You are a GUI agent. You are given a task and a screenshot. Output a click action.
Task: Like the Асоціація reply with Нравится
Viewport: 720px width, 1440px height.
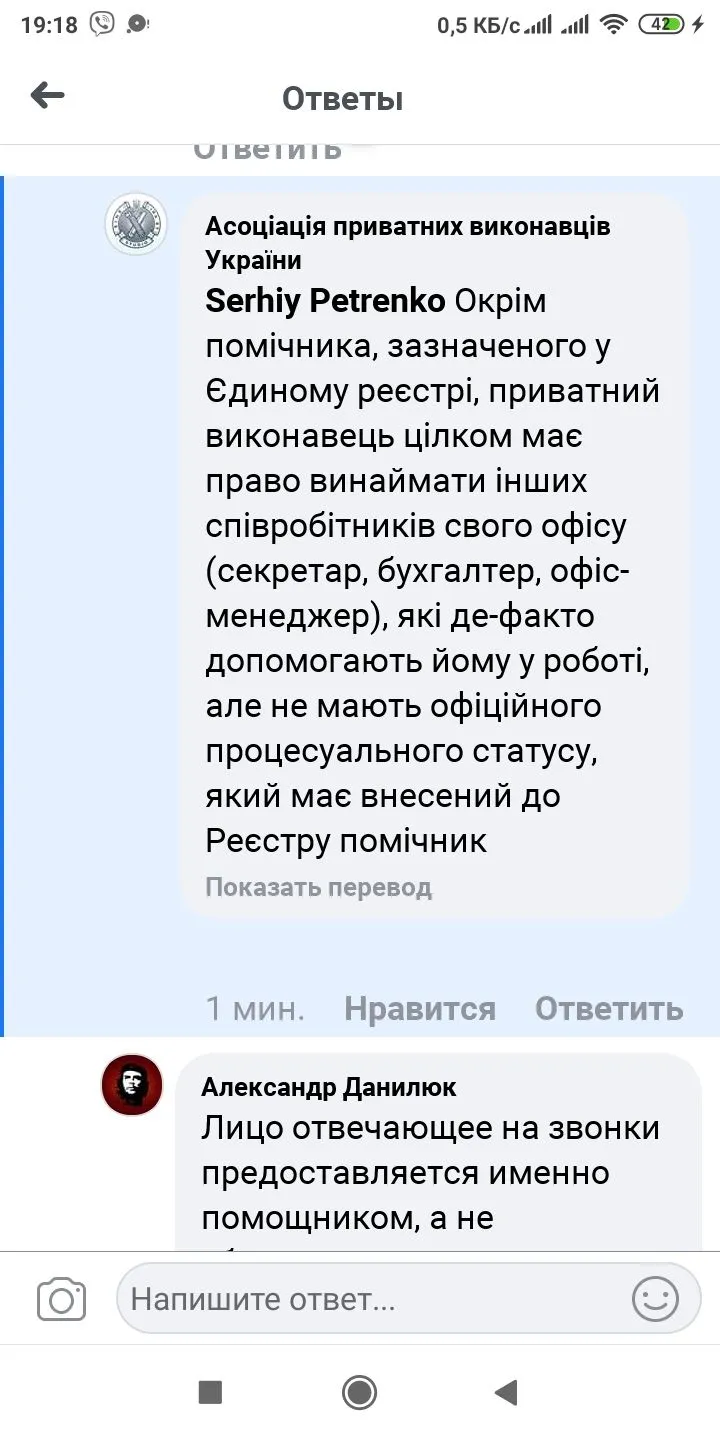pos(419,1008)
